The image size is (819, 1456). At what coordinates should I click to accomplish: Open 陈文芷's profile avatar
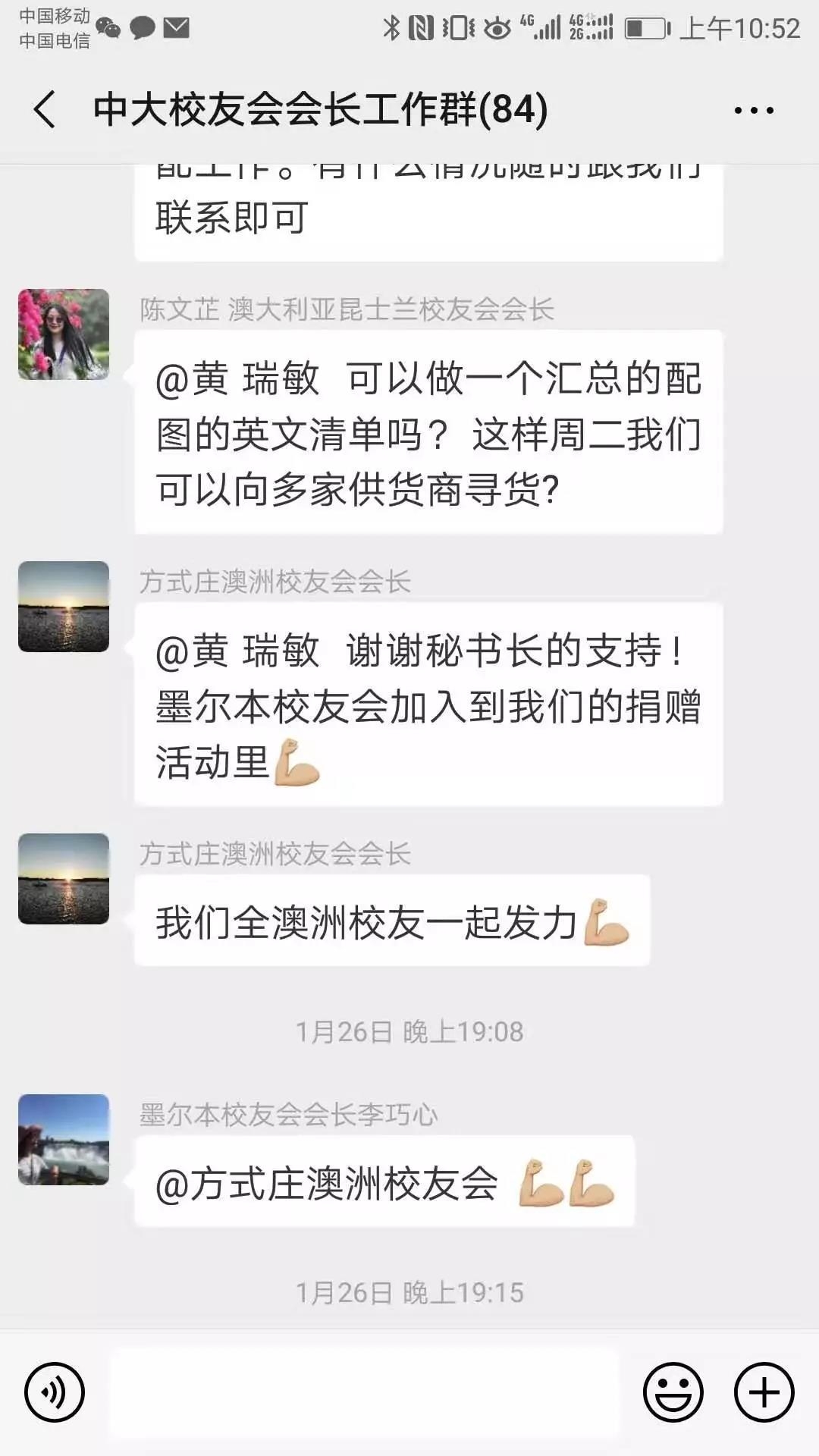[x=64, y=334]
